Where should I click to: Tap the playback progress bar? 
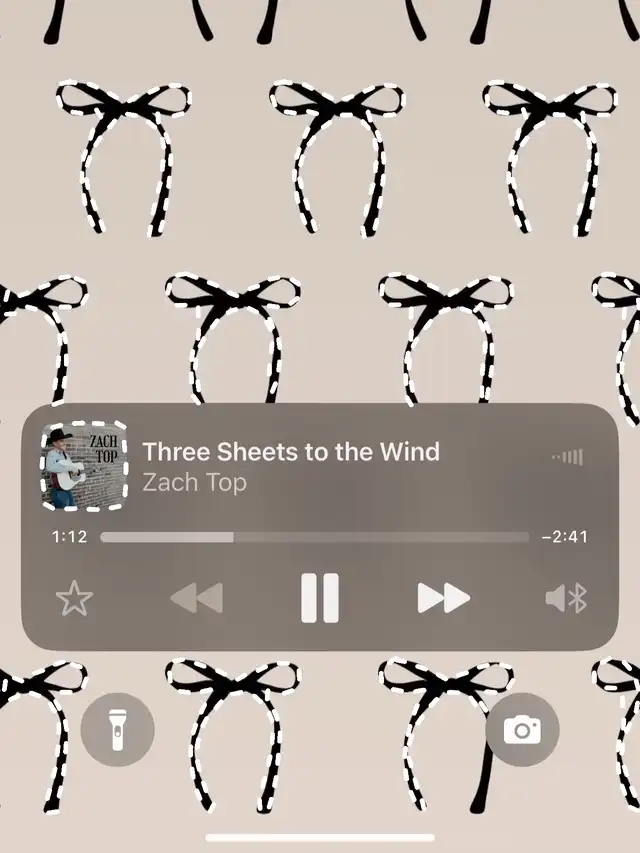click(x=314, y=537)
